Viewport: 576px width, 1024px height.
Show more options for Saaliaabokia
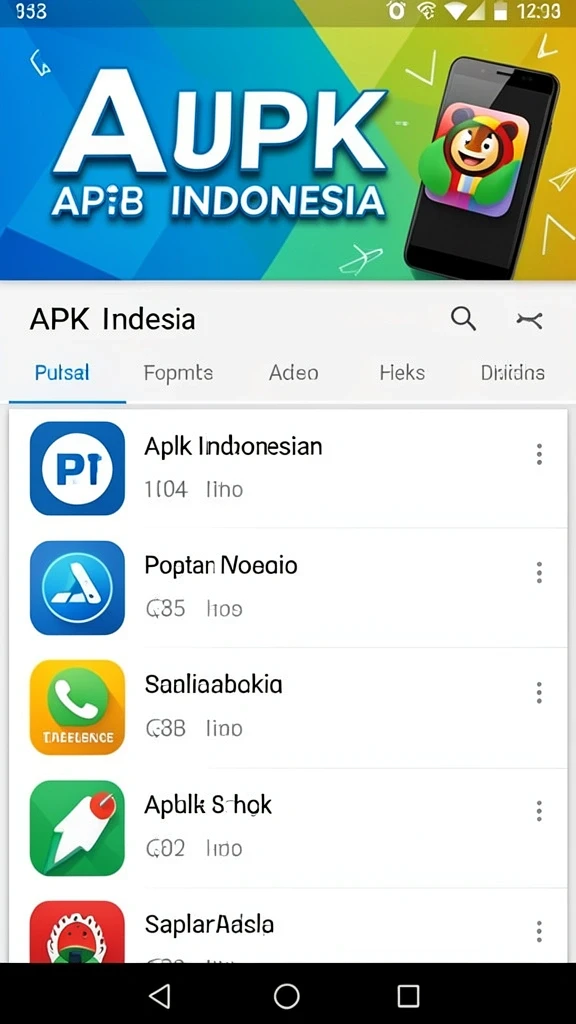point(539,692)
